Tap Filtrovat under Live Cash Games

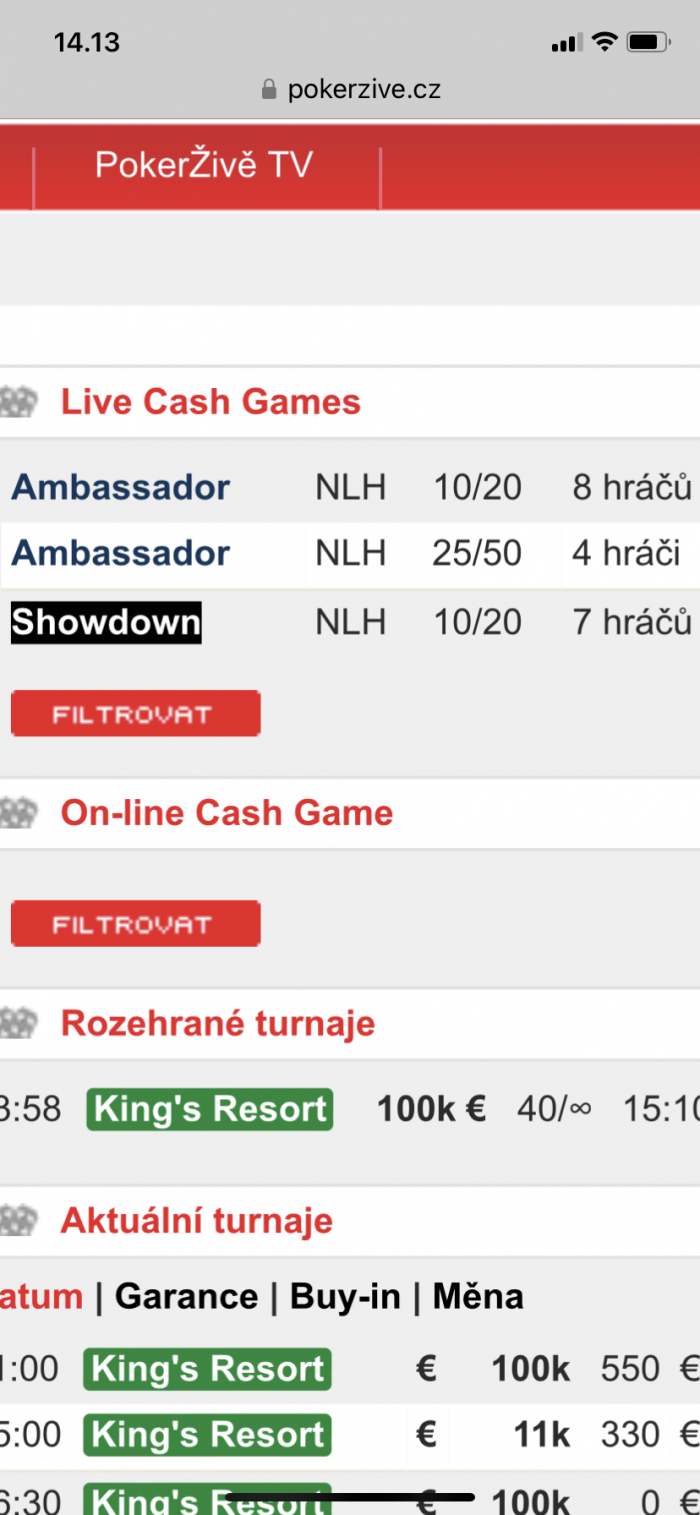pos(136,714)
